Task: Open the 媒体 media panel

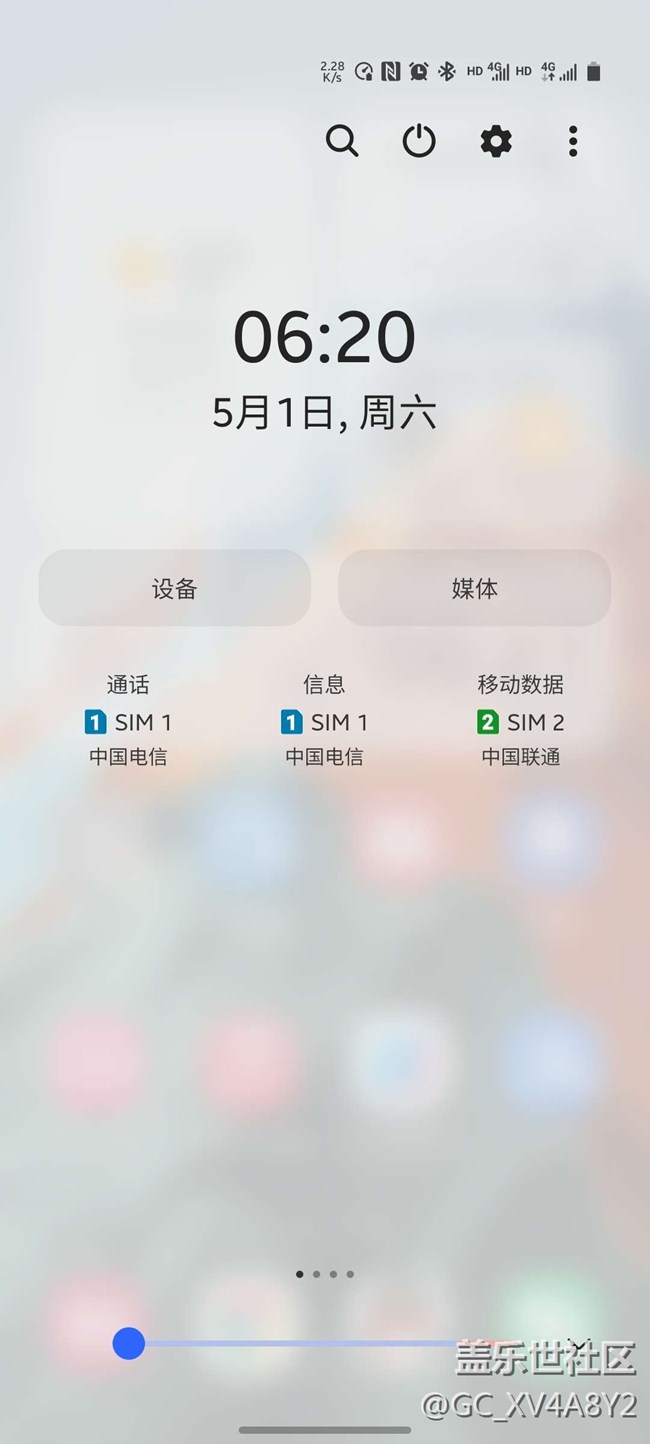Action: click(474, 588)
